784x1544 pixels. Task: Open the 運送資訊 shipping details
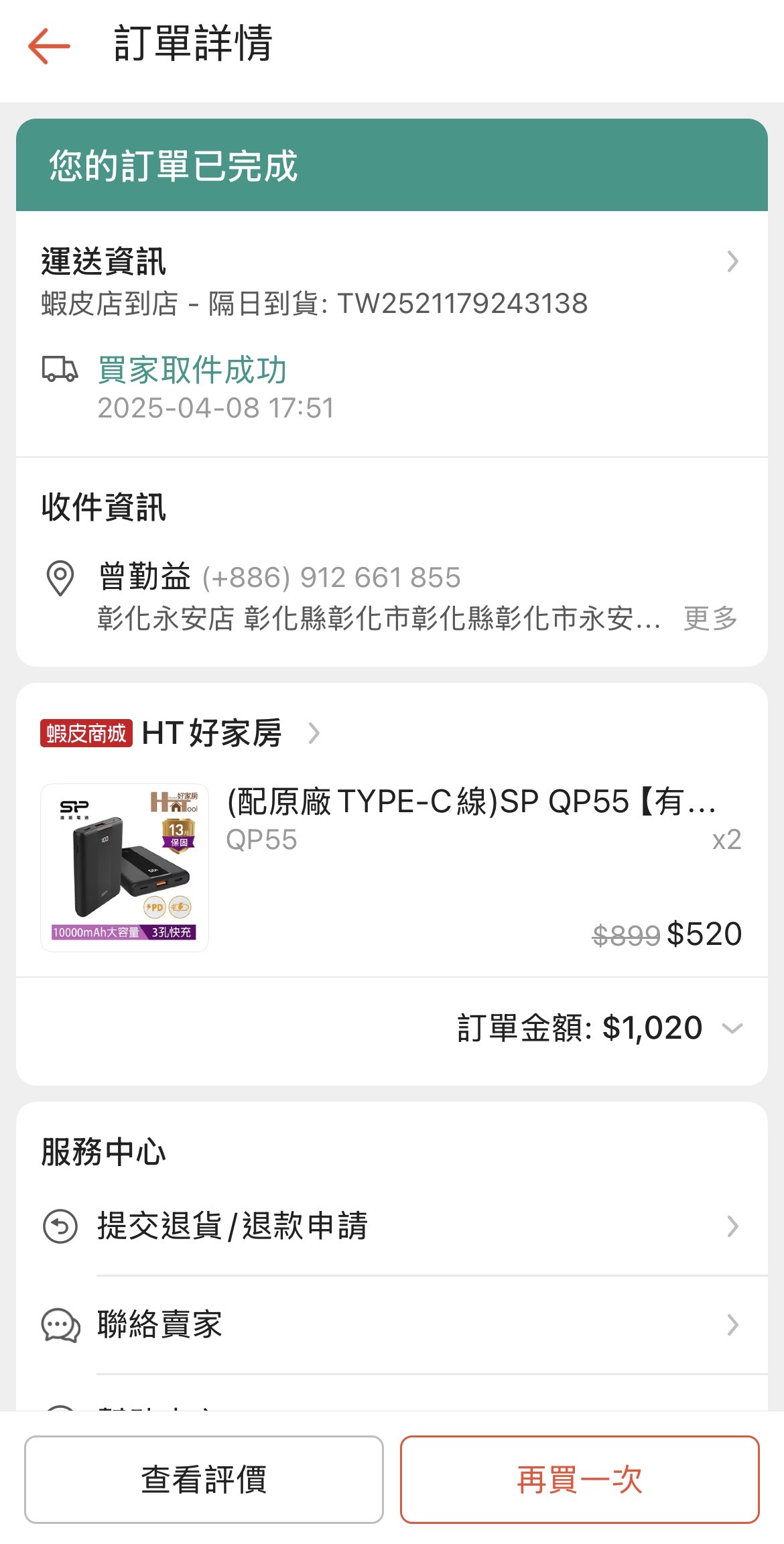(x=732, y=261)
